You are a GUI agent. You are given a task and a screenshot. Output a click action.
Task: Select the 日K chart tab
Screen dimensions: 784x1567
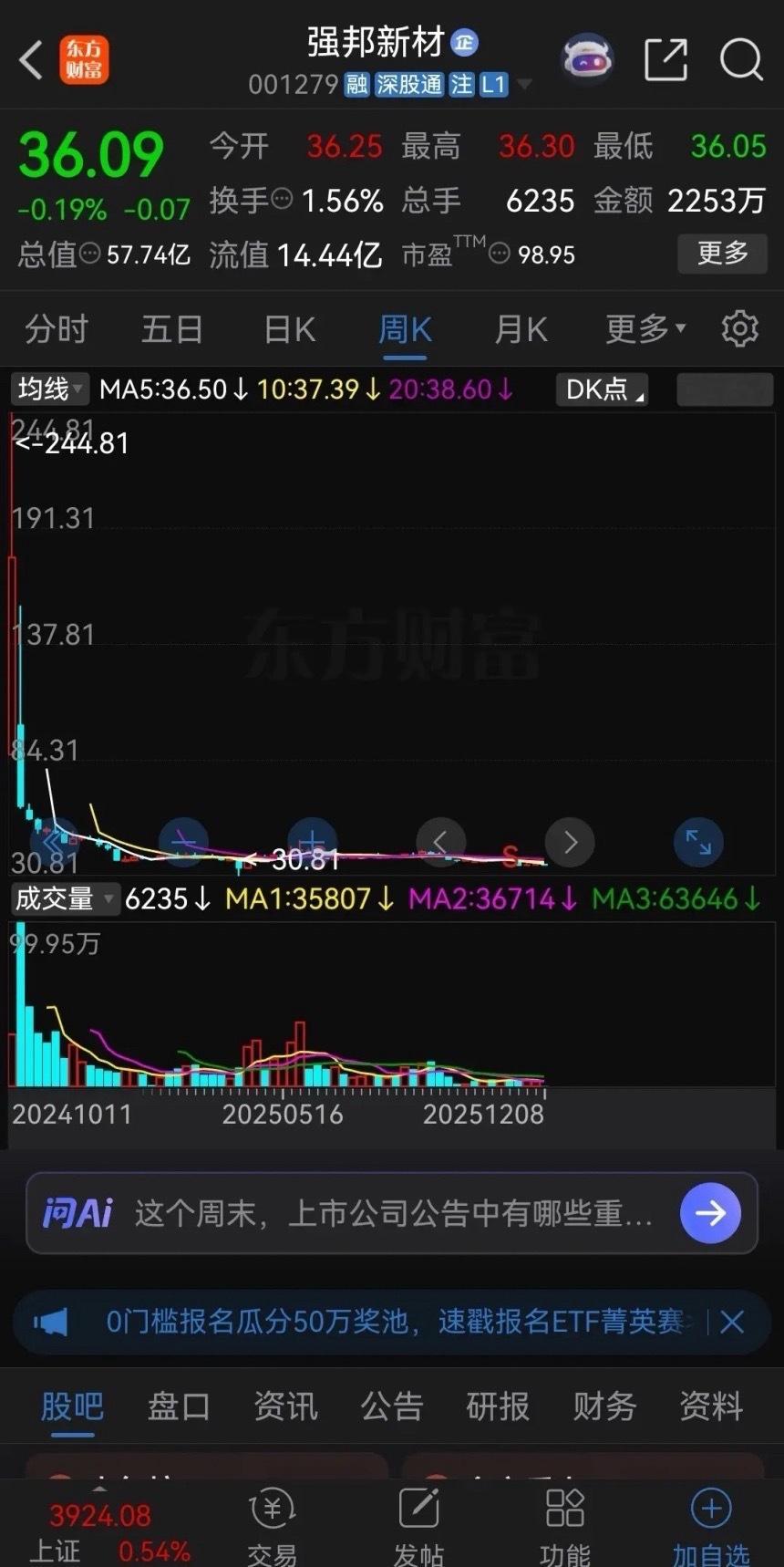coord(289,328)
